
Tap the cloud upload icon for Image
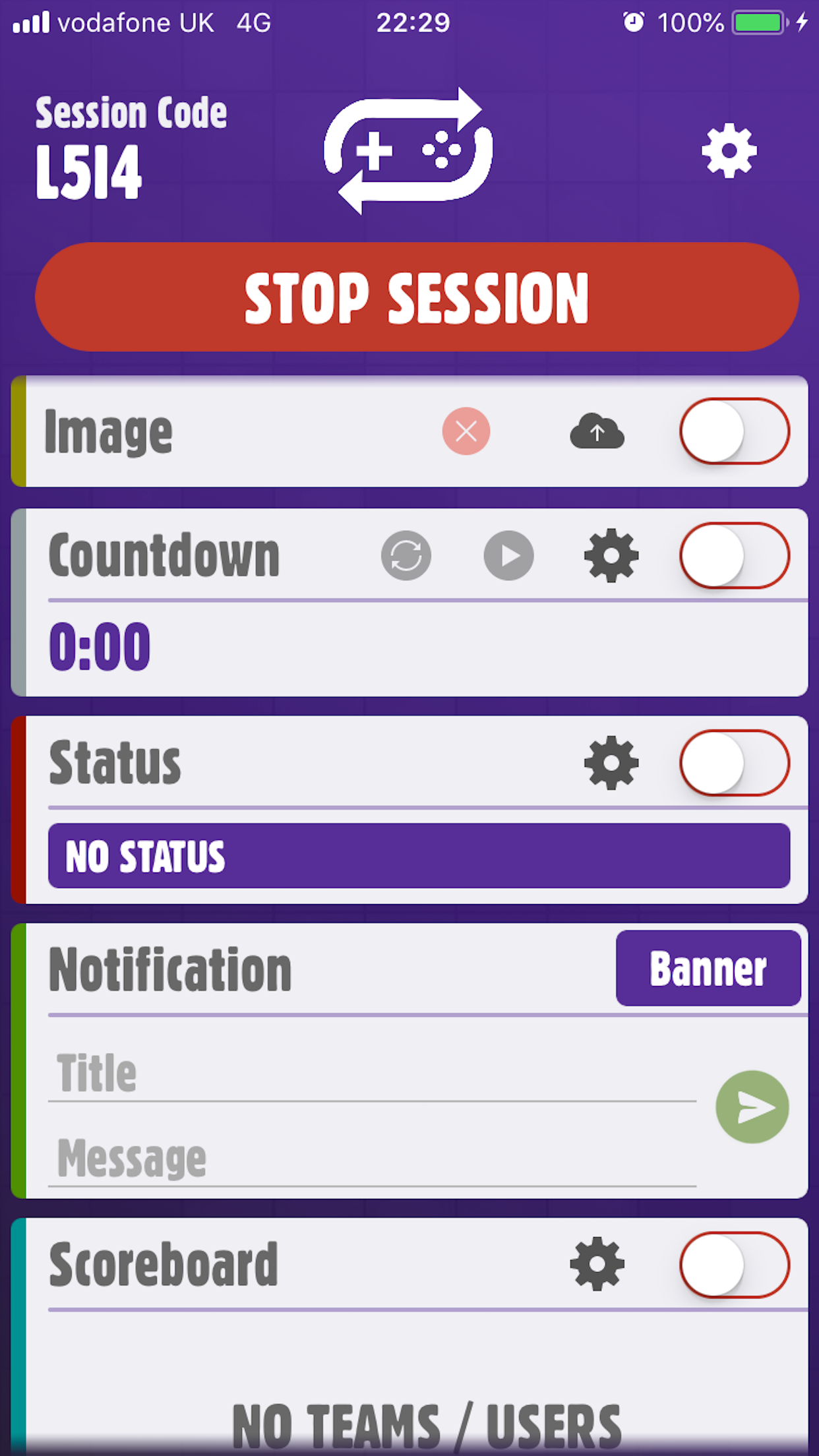(x=597, y=431)
